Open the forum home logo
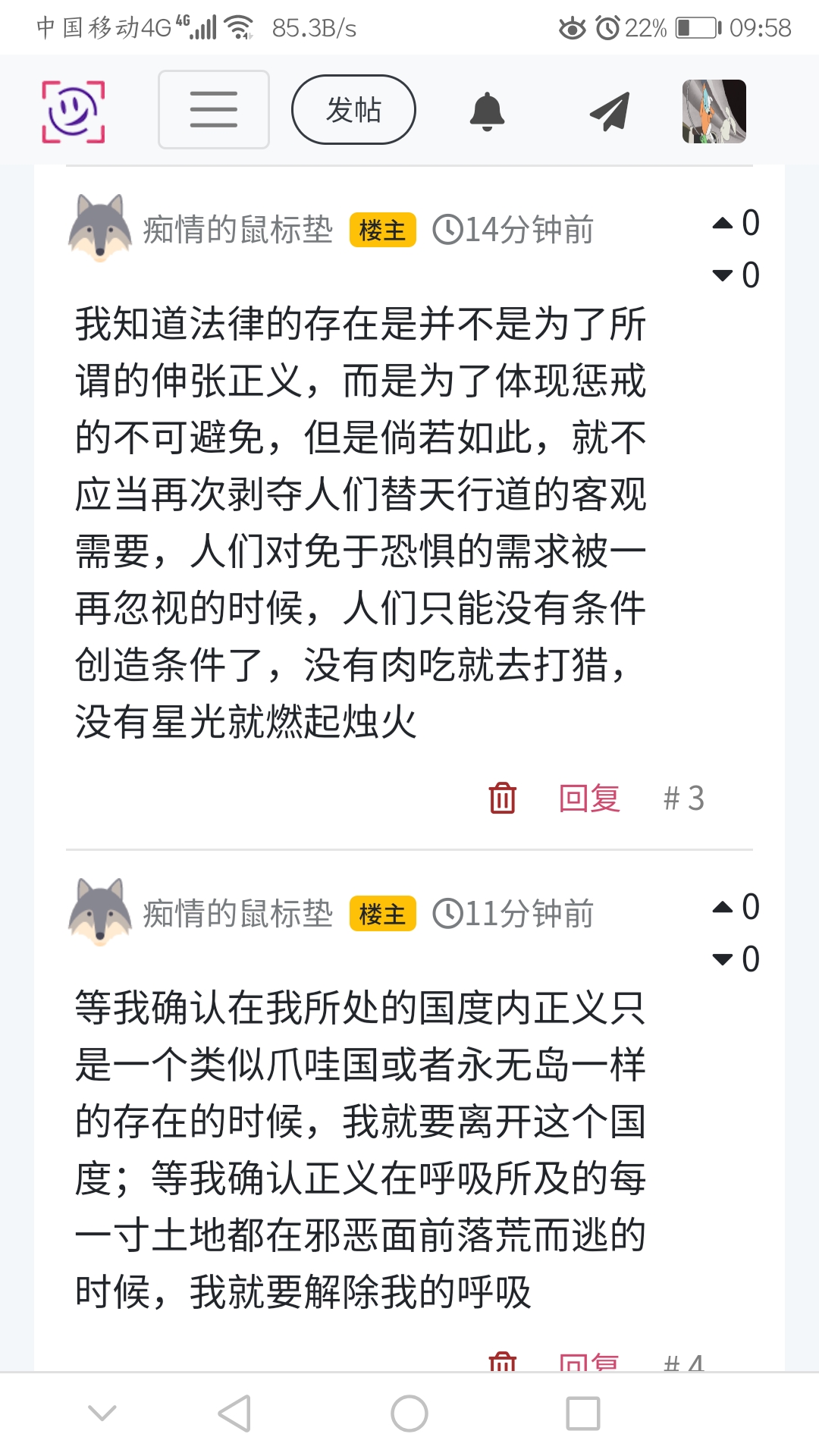Image resolution: width=819 pixels, height=1456 pixels. click(x=73, y=111)
